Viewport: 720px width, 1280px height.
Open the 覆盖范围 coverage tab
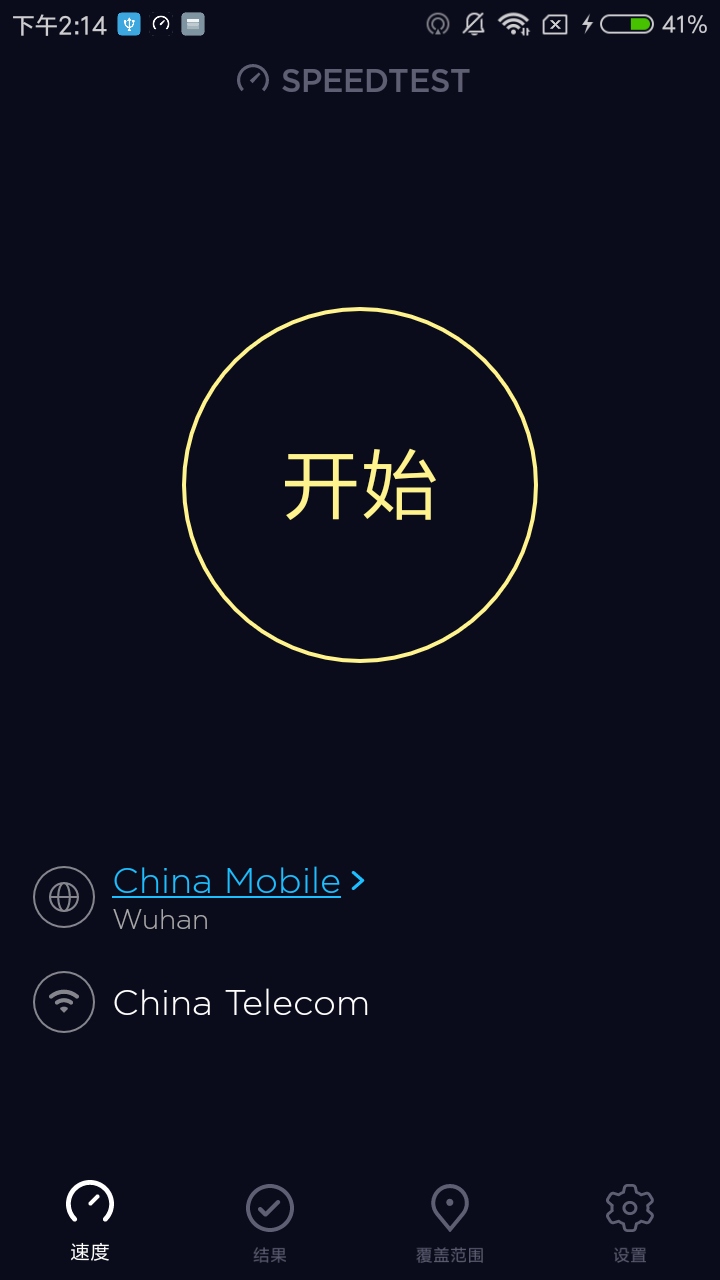[450, 1224]
